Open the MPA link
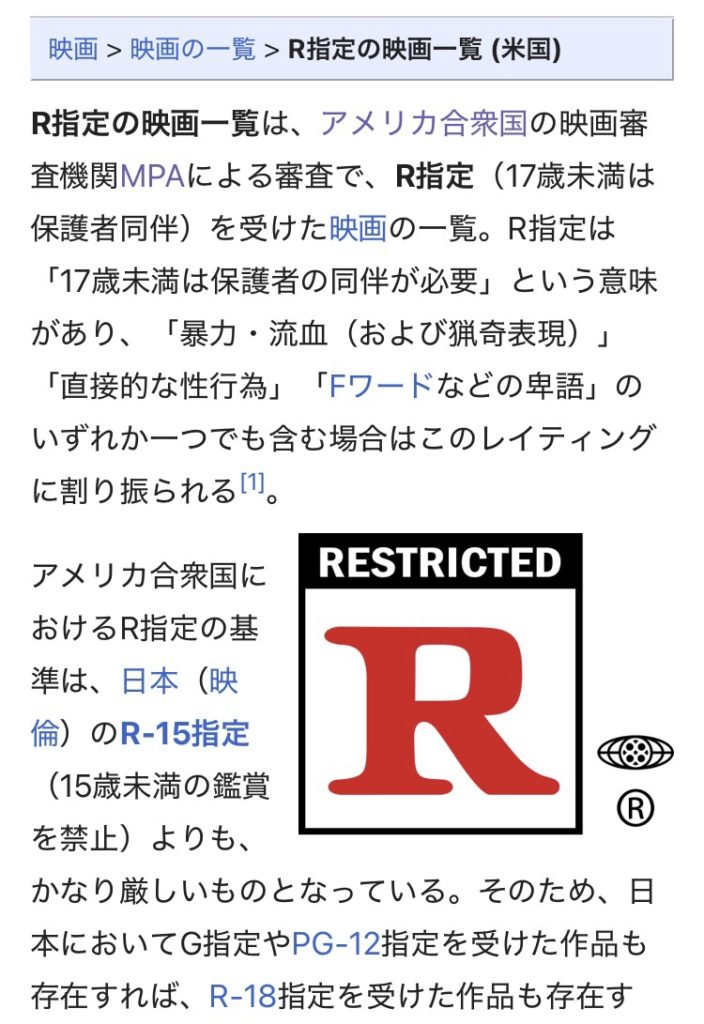 pos(152,178)
